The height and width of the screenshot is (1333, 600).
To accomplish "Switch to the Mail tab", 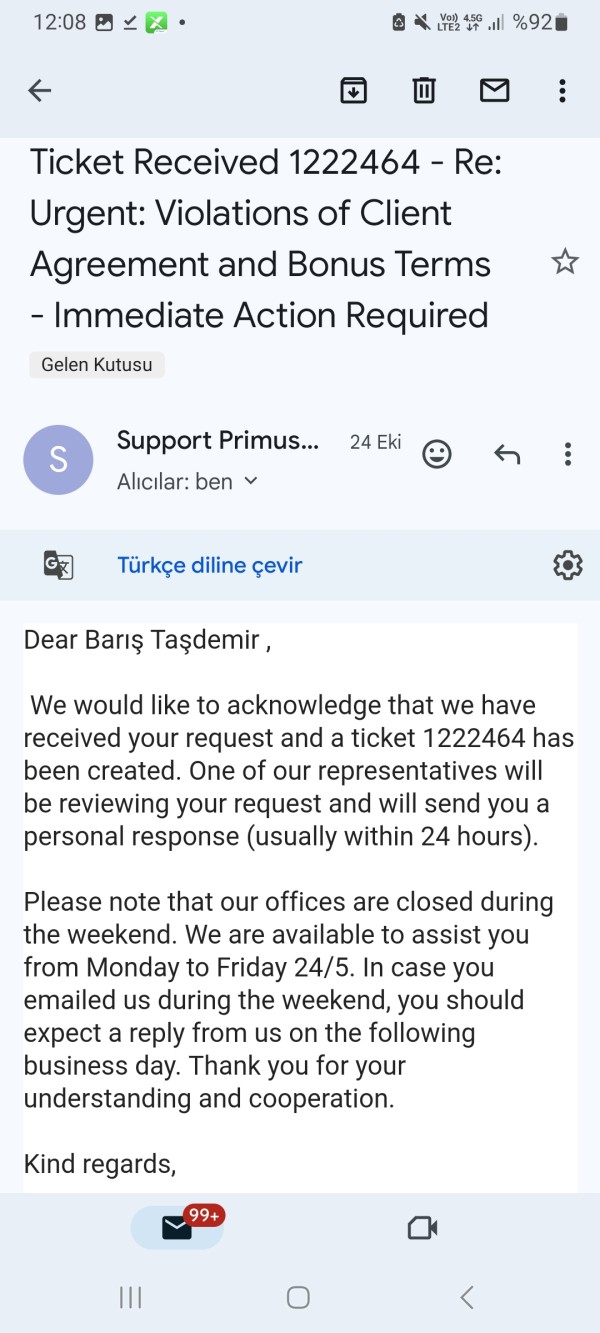I will [177, 1228].
